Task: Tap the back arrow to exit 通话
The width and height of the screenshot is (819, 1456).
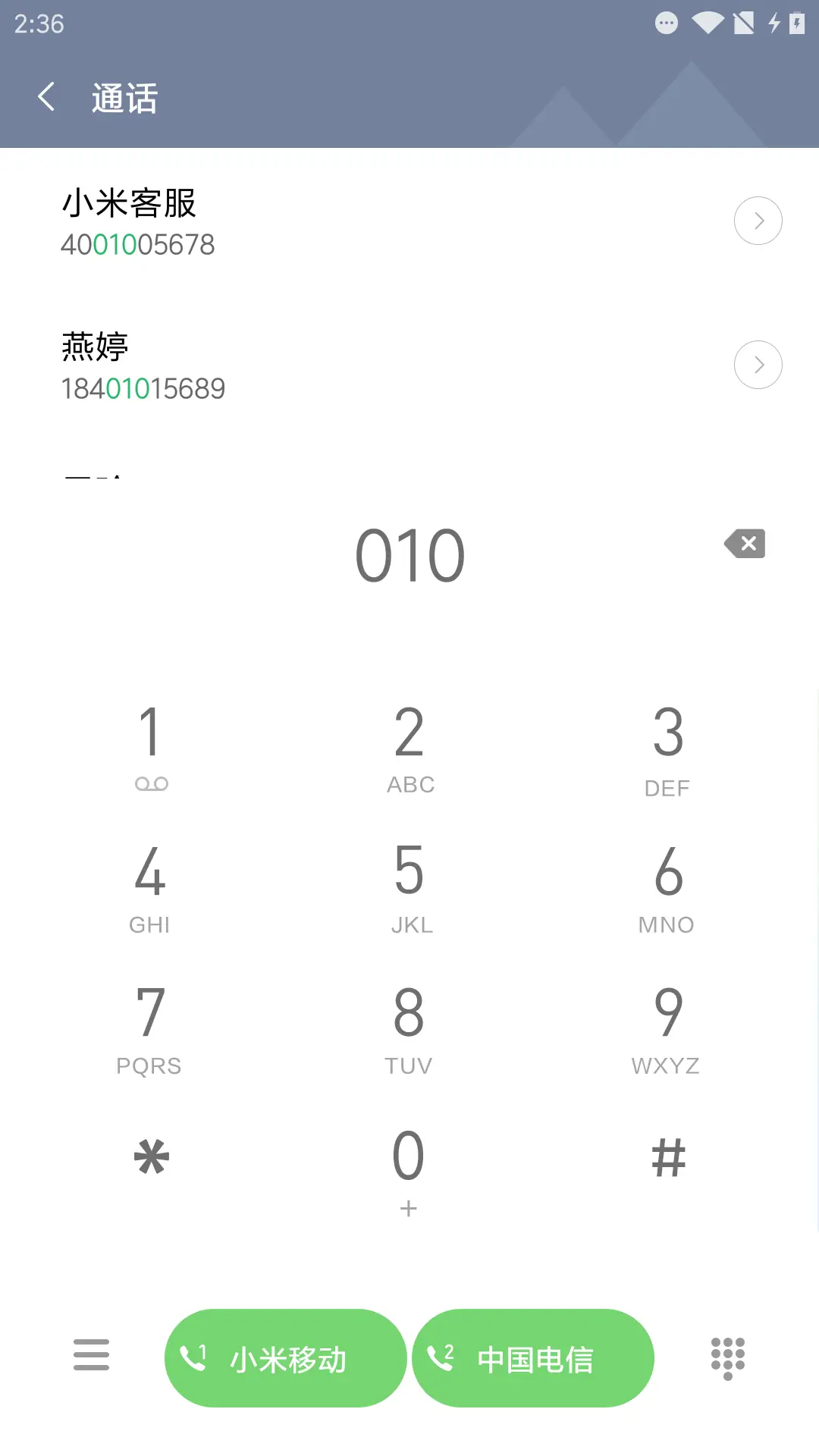Action: [46, 96]
